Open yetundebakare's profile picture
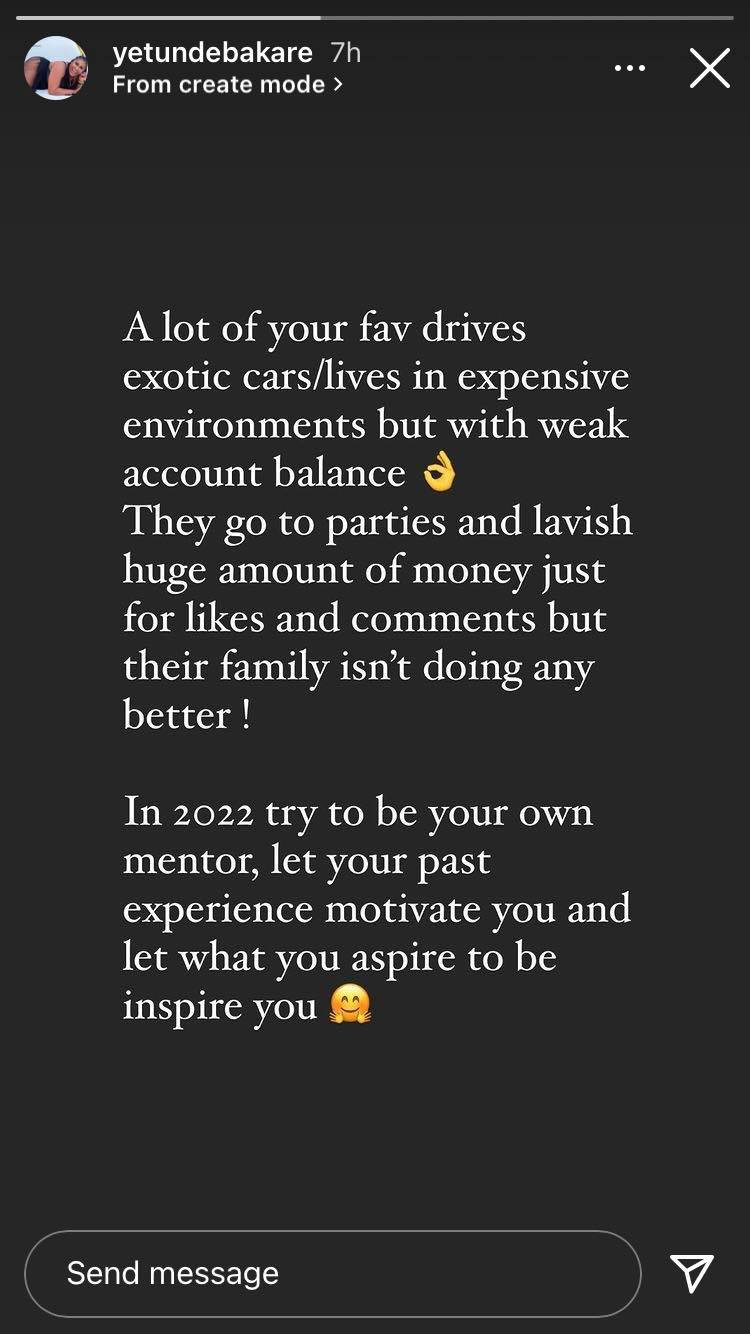The image size is (750, 1334). point(56,68)
